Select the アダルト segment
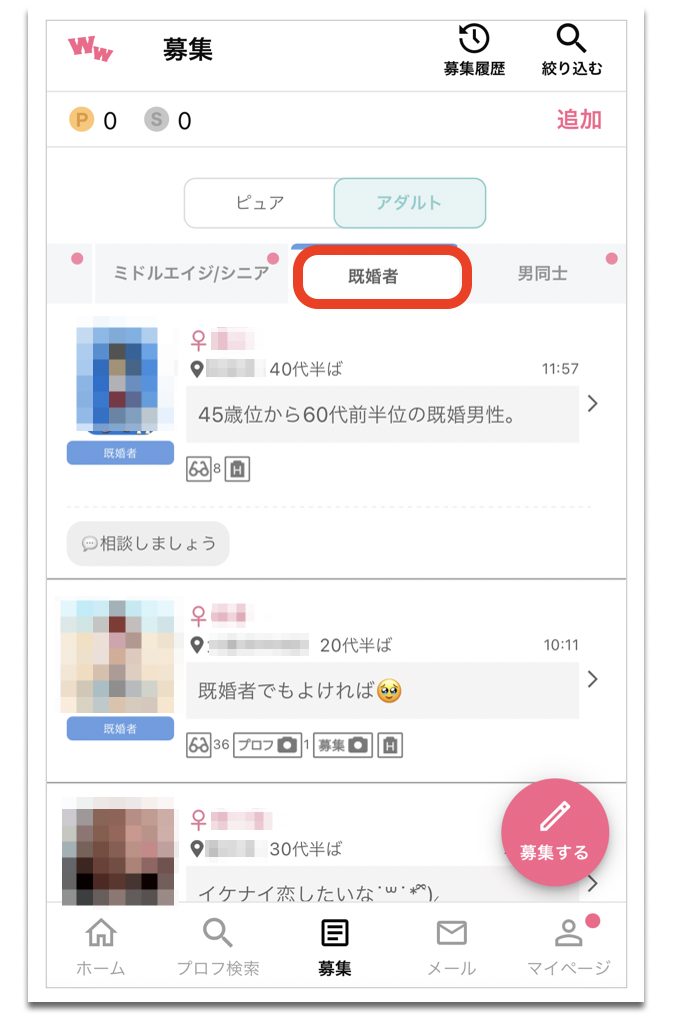The image size is (684, 1022). (409, 203)
